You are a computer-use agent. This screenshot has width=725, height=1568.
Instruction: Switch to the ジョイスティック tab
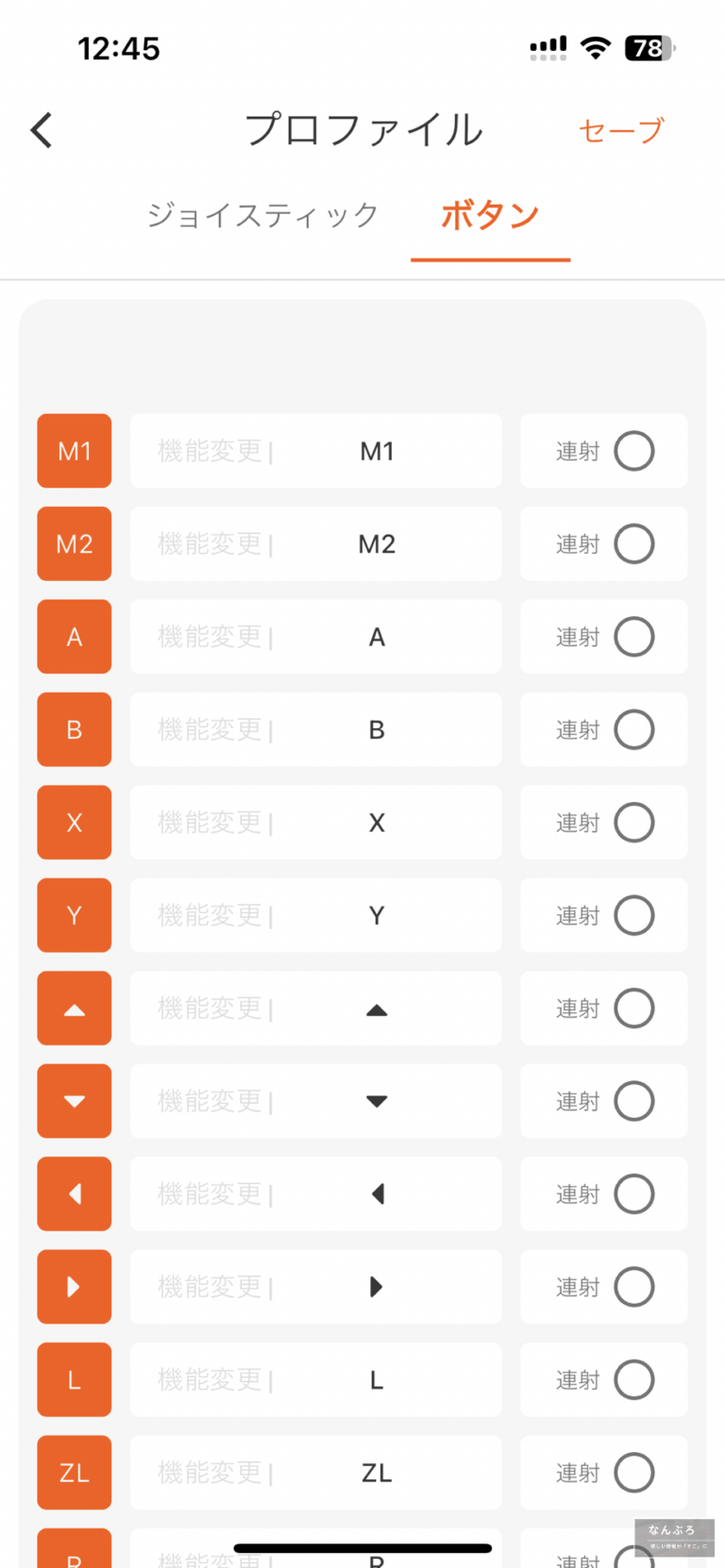262,215
